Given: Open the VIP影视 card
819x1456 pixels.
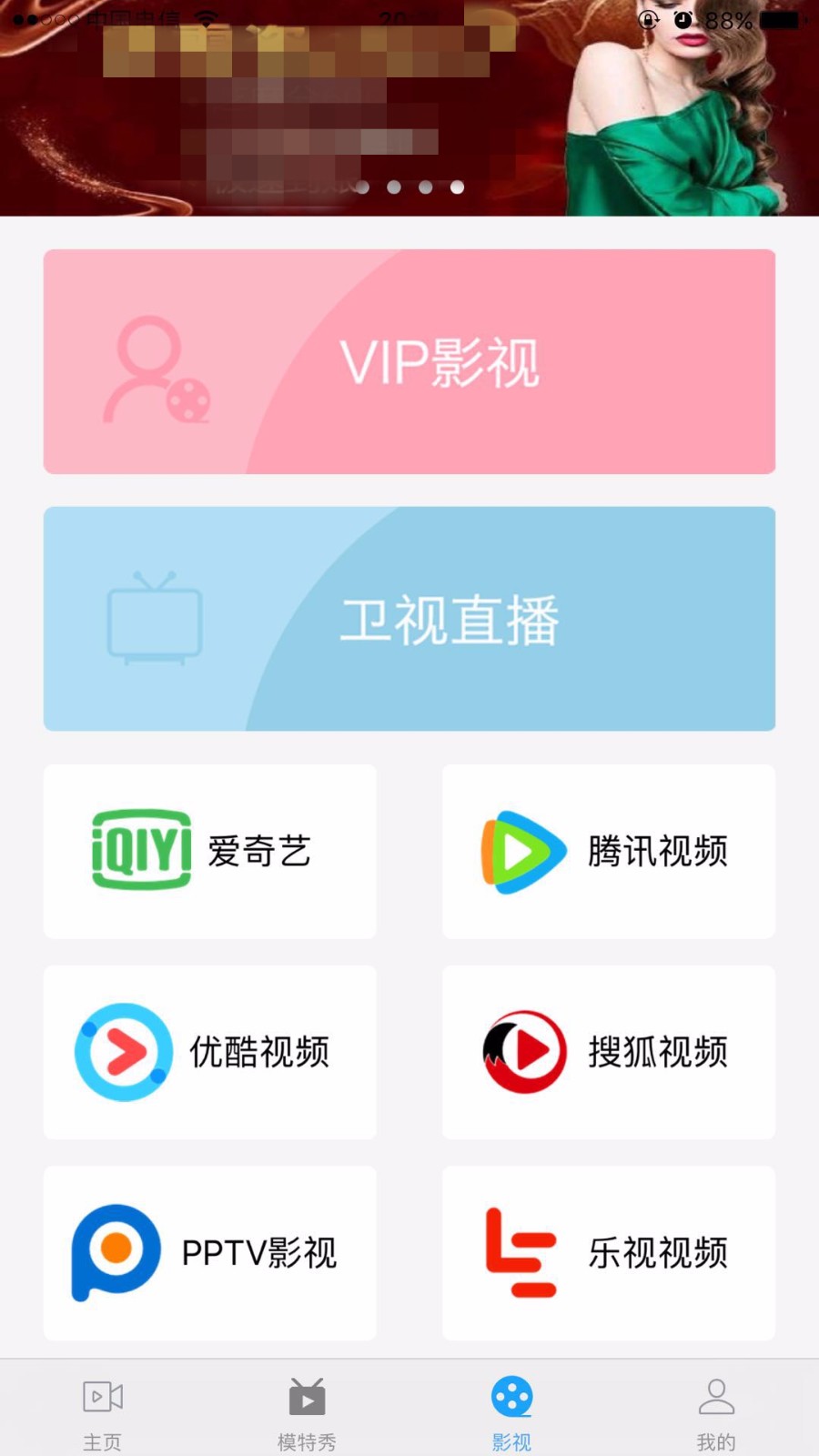Looking at the screenshot, I should point(409,361).
